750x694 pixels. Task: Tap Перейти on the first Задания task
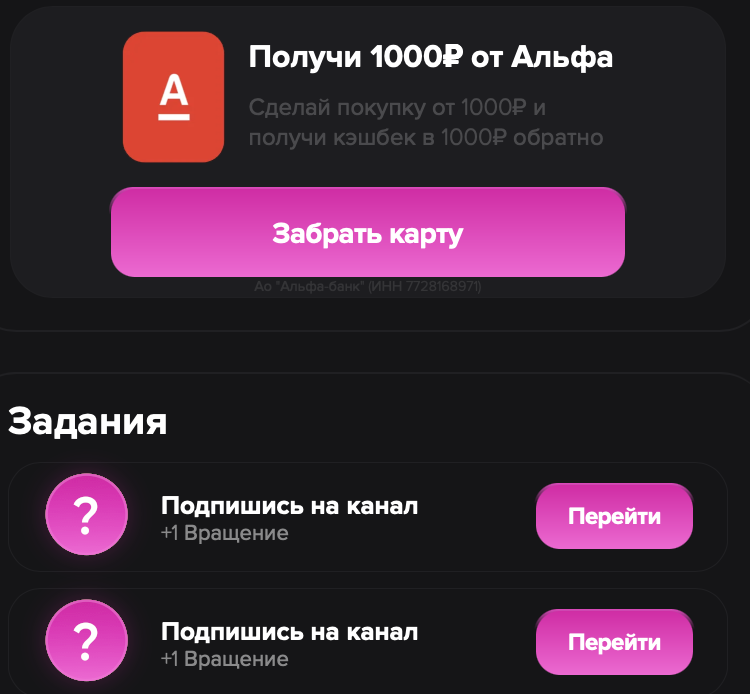tap(614, 516)
